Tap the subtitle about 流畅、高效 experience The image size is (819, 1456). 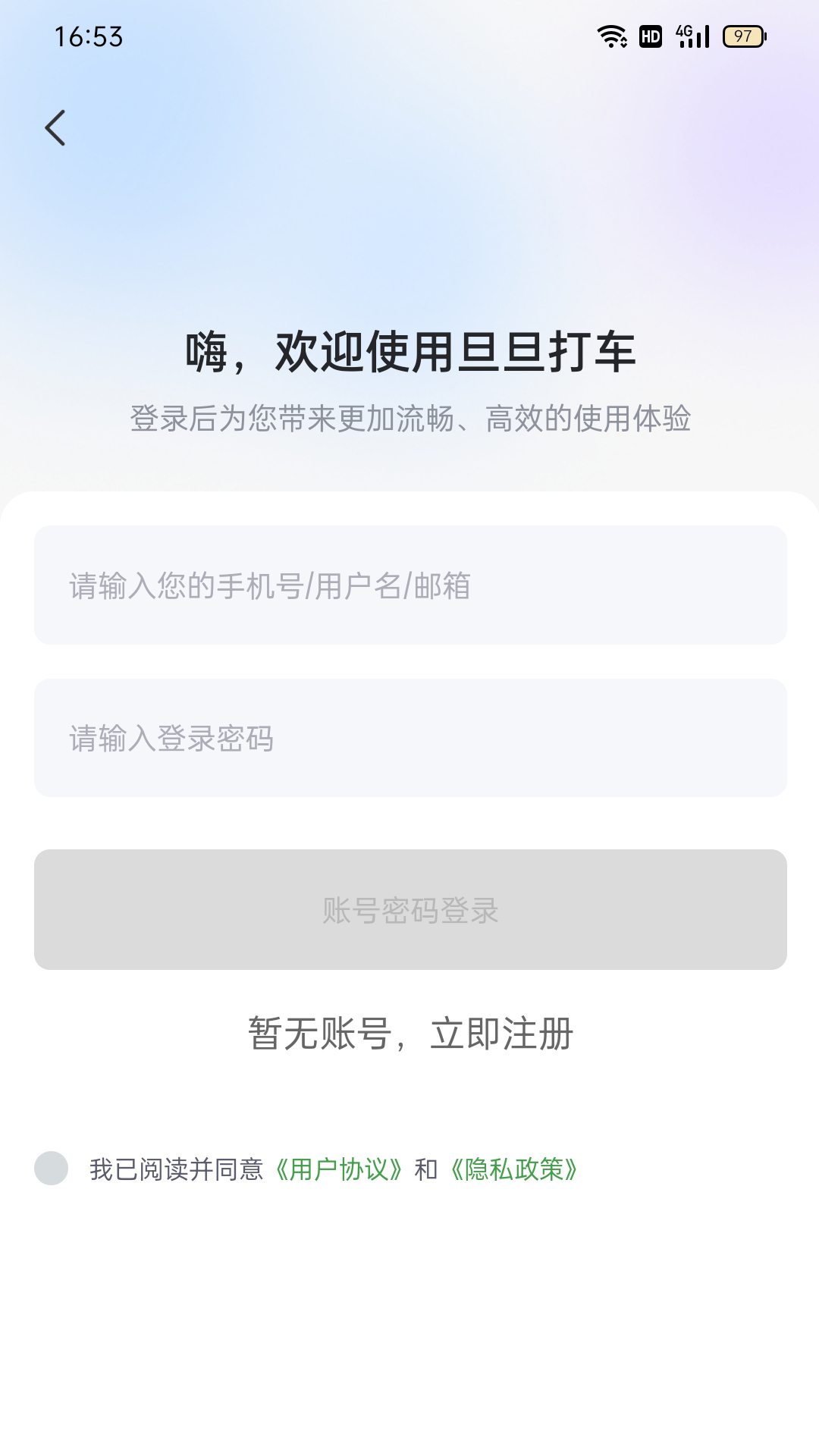[409, 417]
